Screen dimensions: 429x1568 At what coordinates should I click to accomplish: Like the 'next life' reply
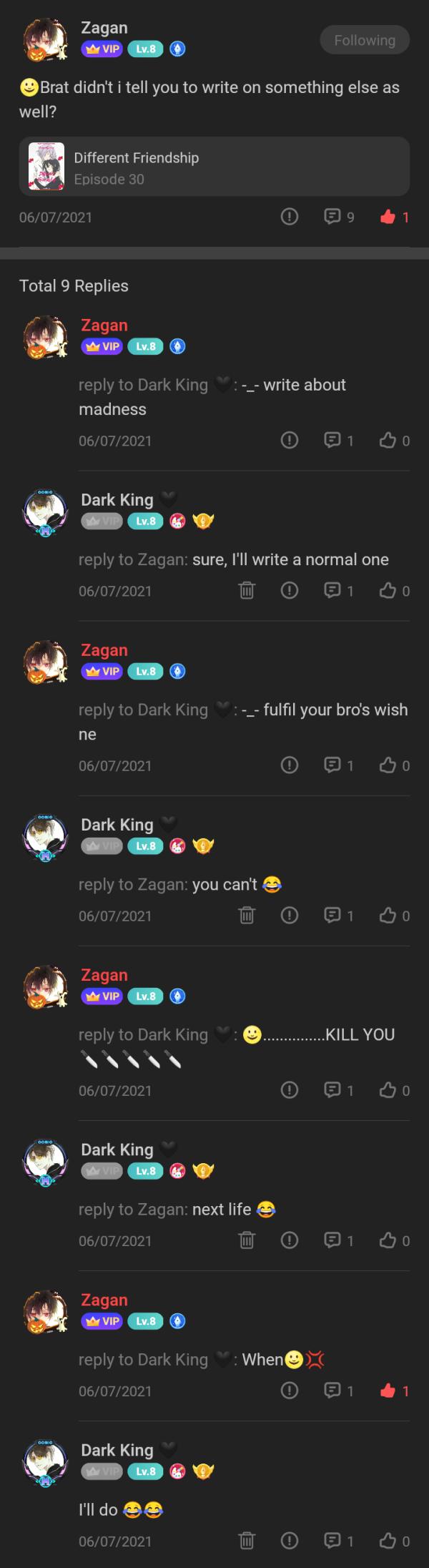[388, 1240]
